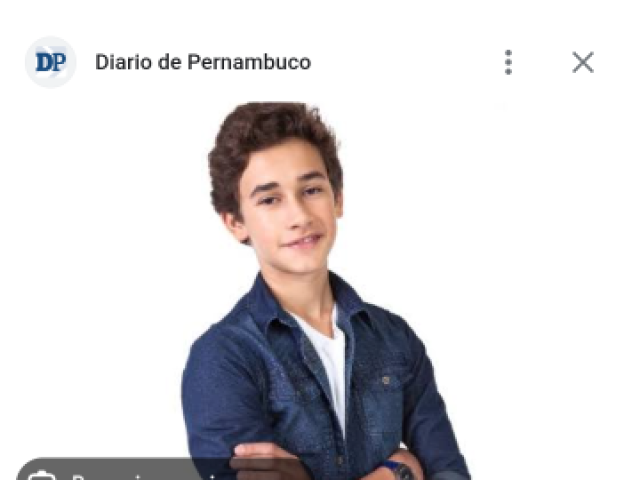Open the overflow menu with three dots
640x480 pixels.
508,62
